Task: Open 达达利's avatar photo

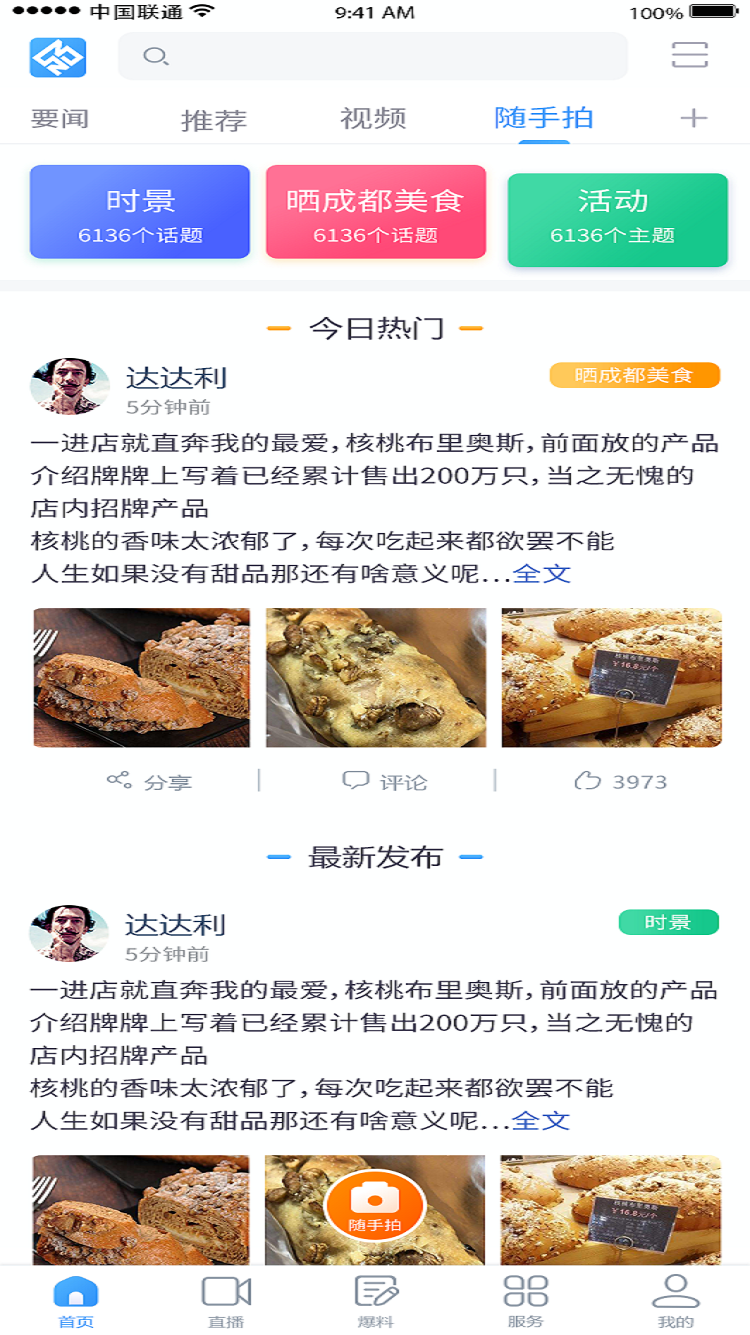Action: (70, 387)
